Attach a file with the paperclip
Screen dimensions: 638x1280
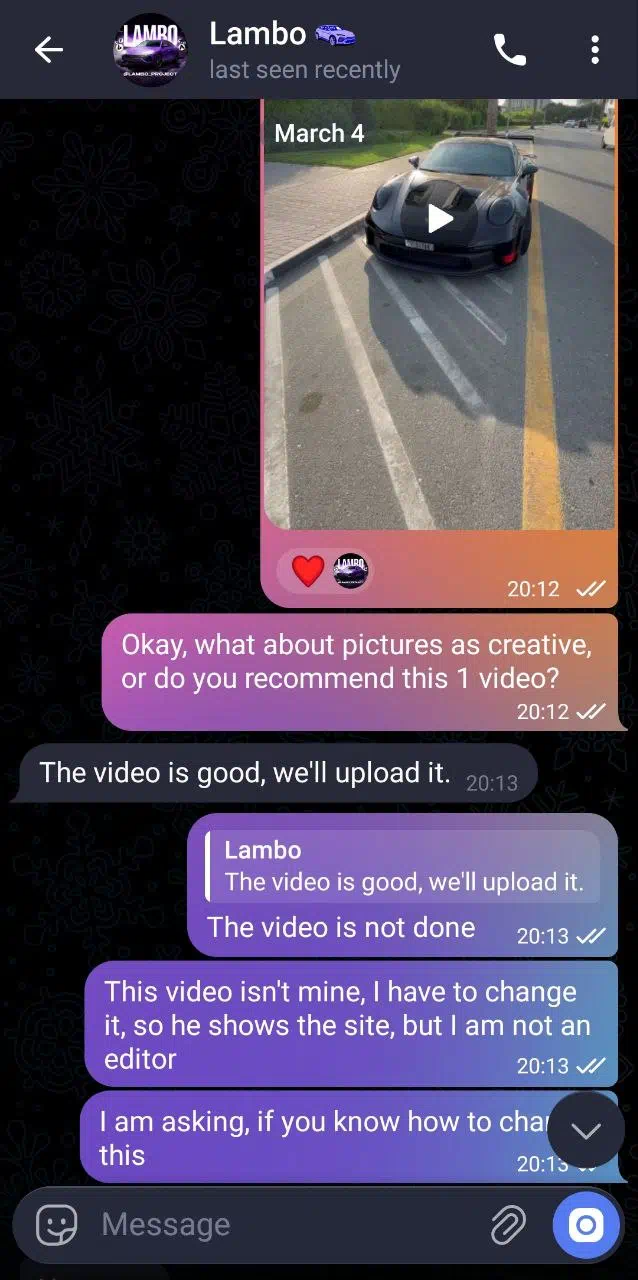click(508, 1224)
